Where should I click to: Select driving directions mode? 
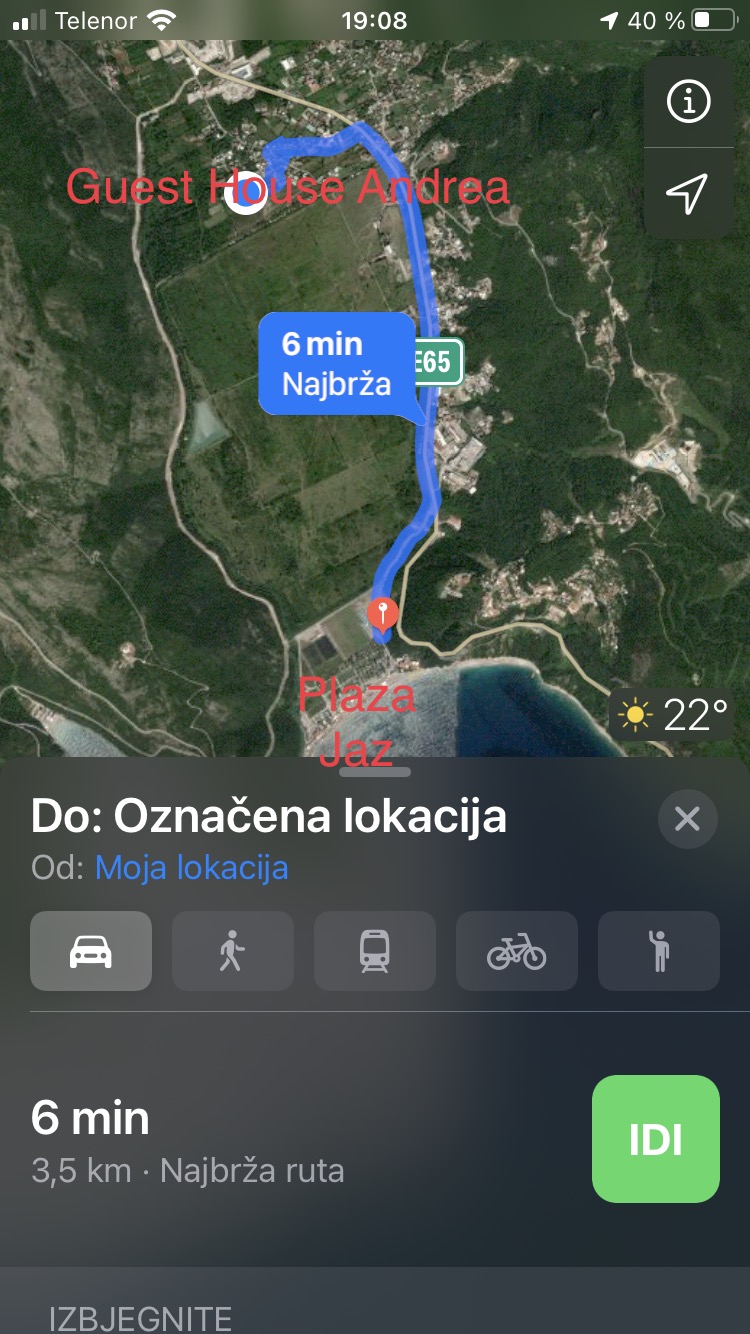pyautogui.click(x=91, y=951)
